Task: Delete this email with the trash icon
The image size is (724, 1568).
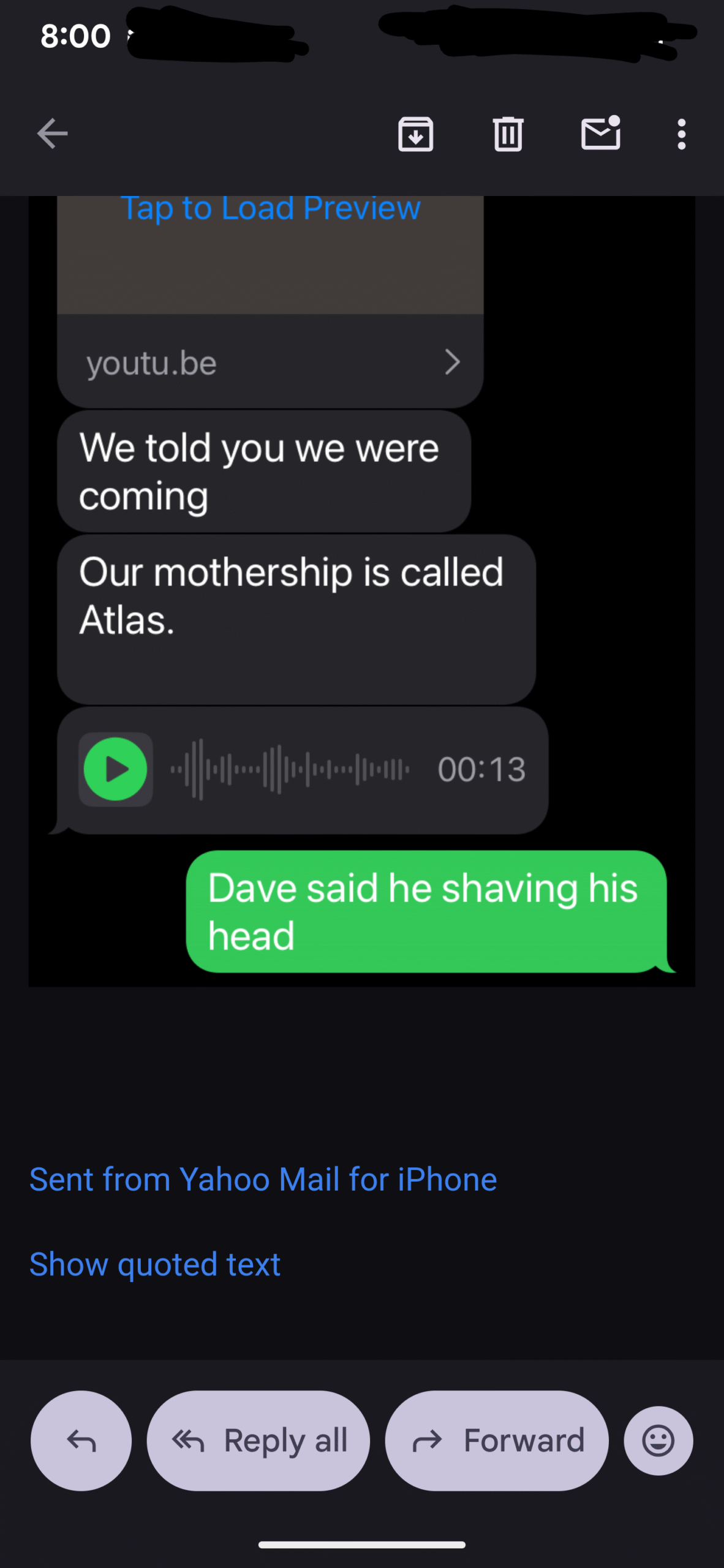Action: pyautogui.click(x=508, y=134)
